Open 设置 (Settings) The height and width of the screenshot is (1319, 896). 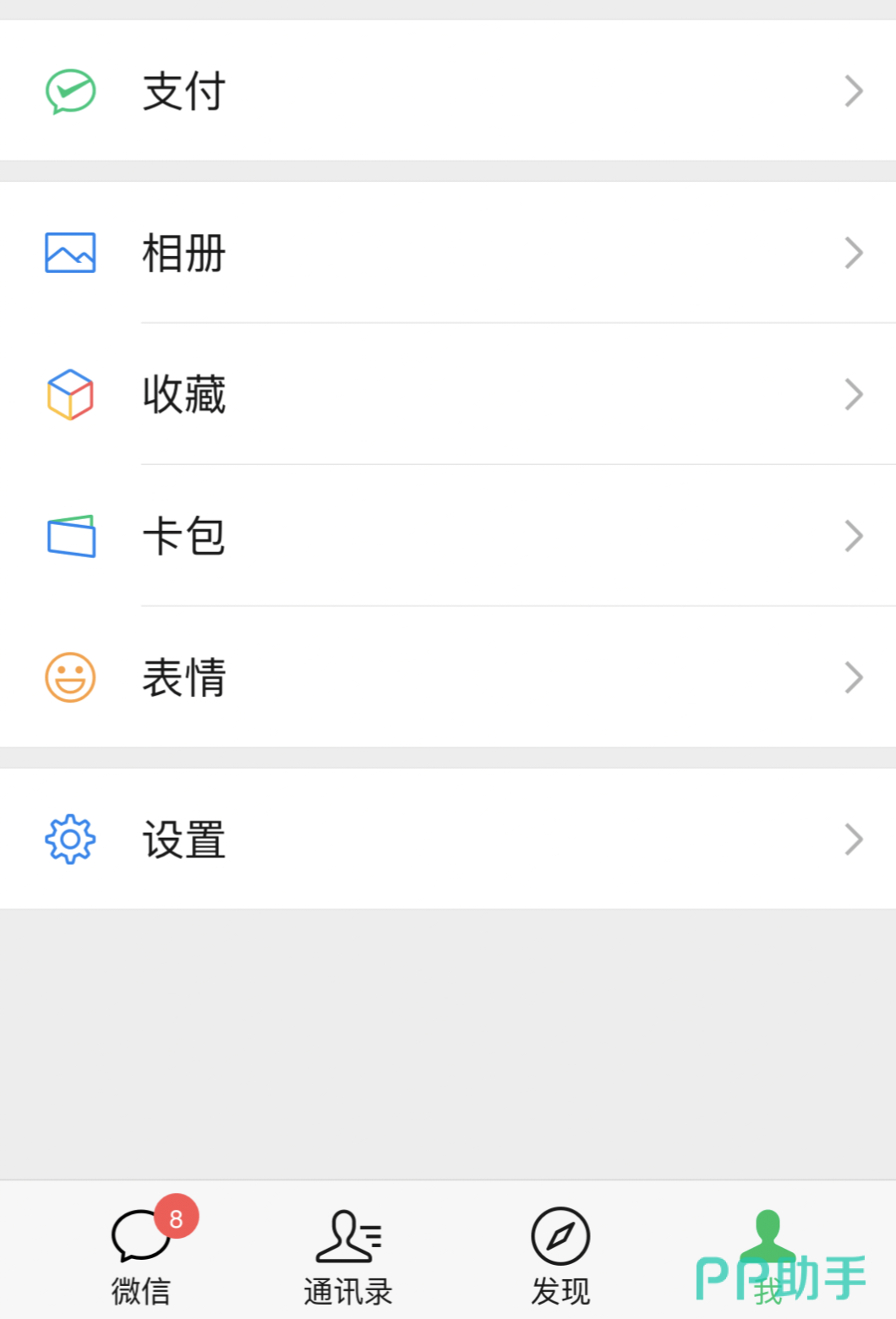click(x=448, y=840)
